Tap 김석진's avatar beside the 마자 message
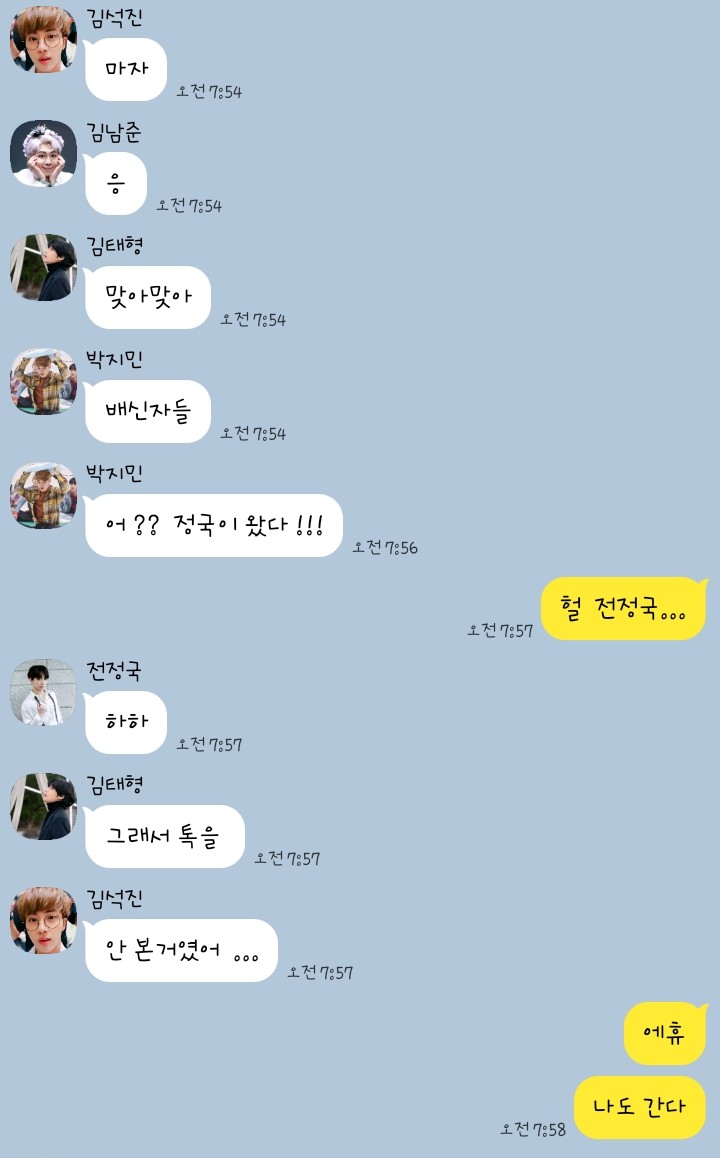This screenshot has height=1158, width=720. coord(44,40)
